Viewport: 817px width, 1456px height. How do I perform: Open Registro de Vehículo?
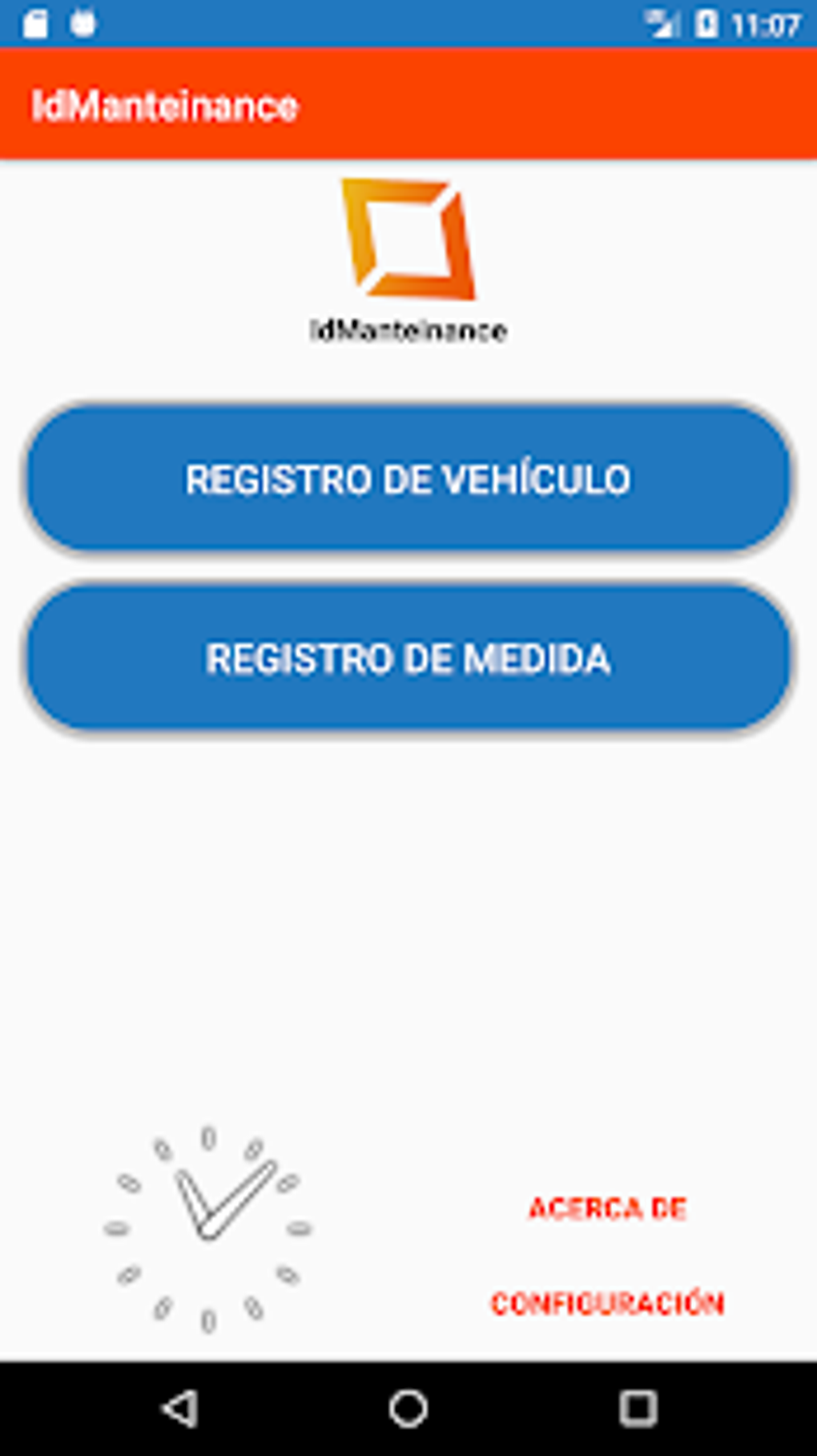(408, 478)
